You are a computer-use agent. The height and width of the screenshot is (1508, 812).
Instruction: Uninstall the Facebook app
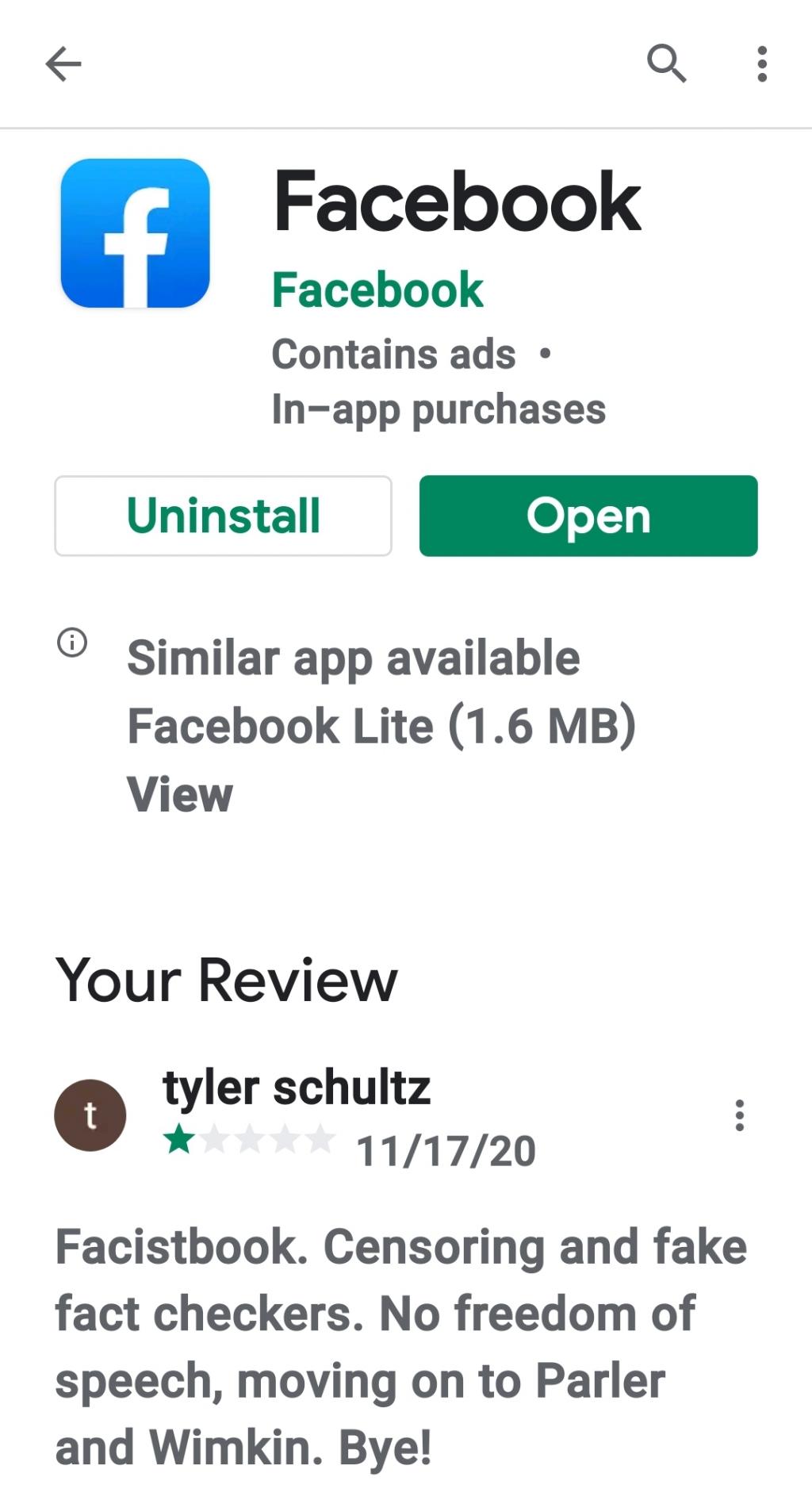point(223,516)
